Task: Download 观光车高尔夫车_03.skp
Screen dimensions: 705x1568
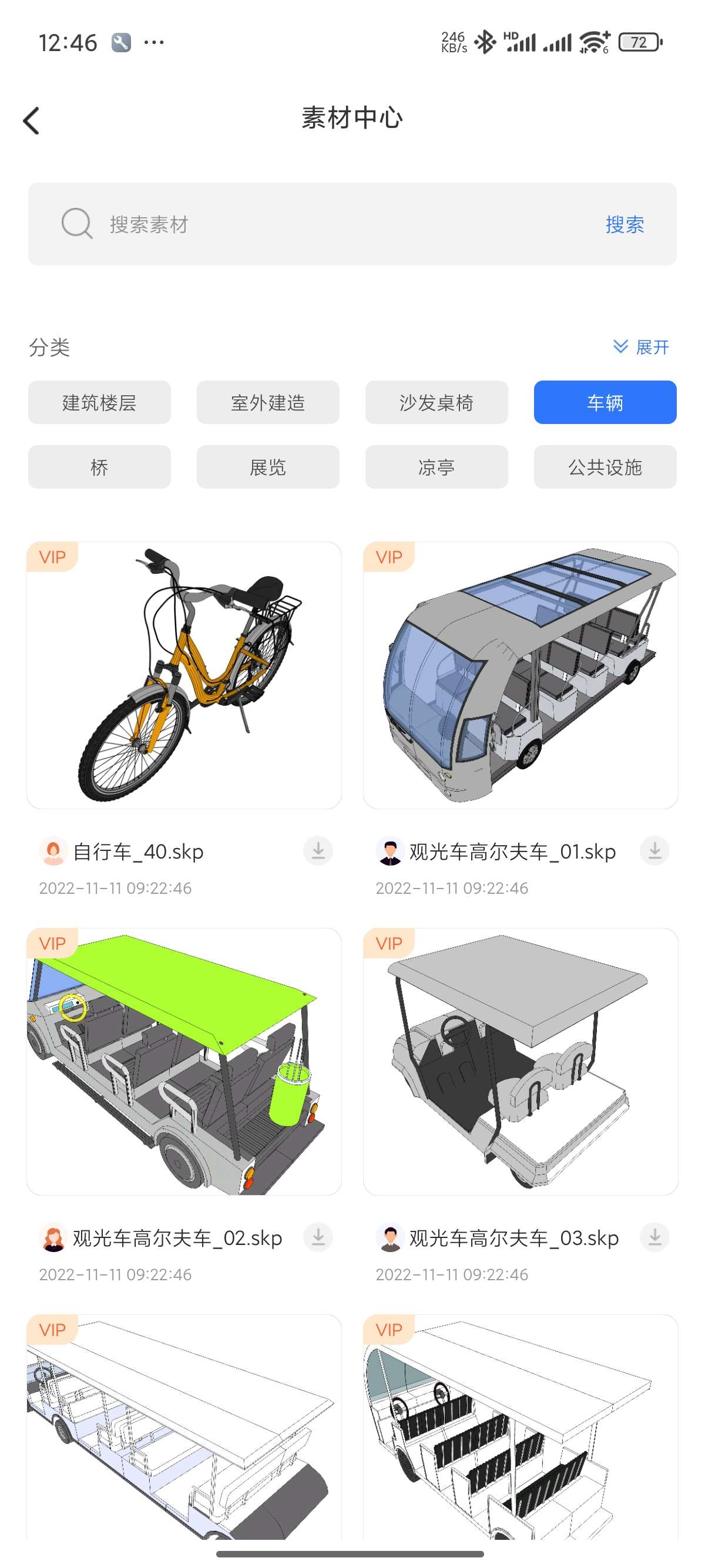Action: tap(654, 1237)
